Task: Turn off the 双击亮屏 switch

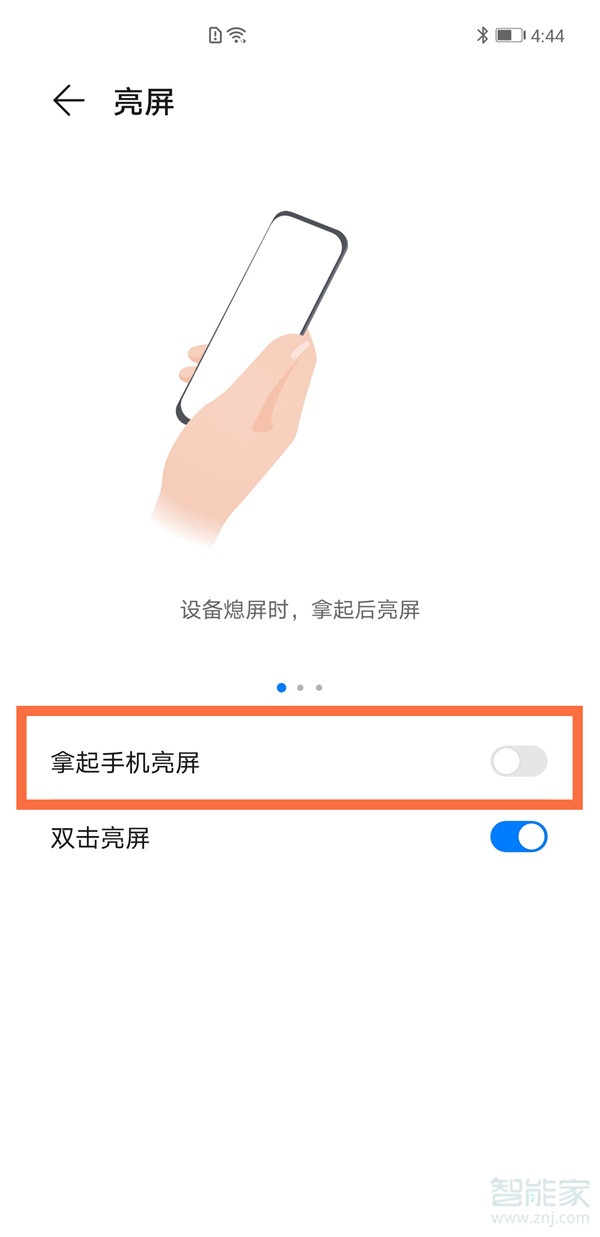Action: tap(518, 837)
